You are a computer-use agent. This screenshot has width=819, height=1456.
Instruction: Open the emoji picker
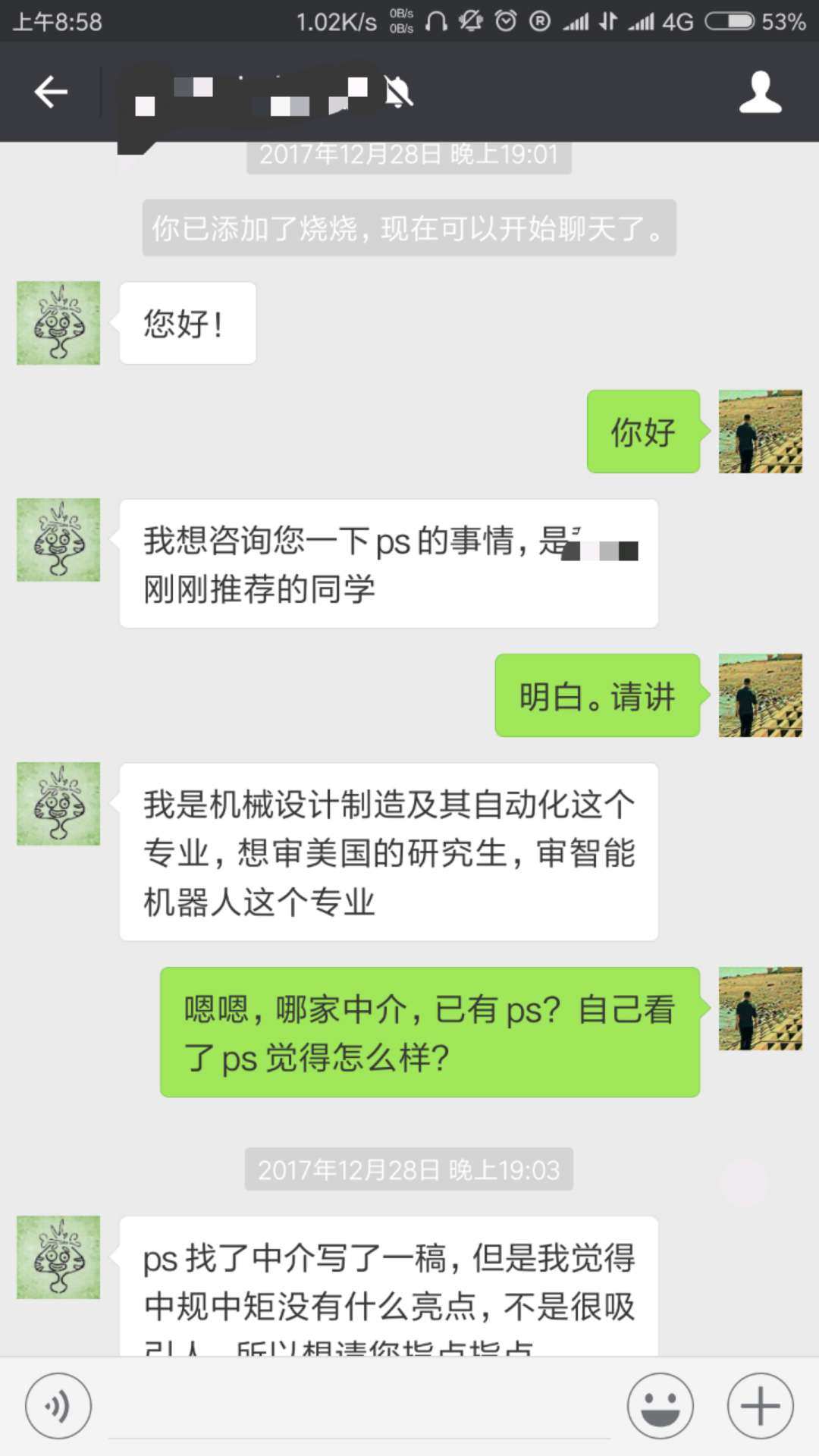[661, 1406]
